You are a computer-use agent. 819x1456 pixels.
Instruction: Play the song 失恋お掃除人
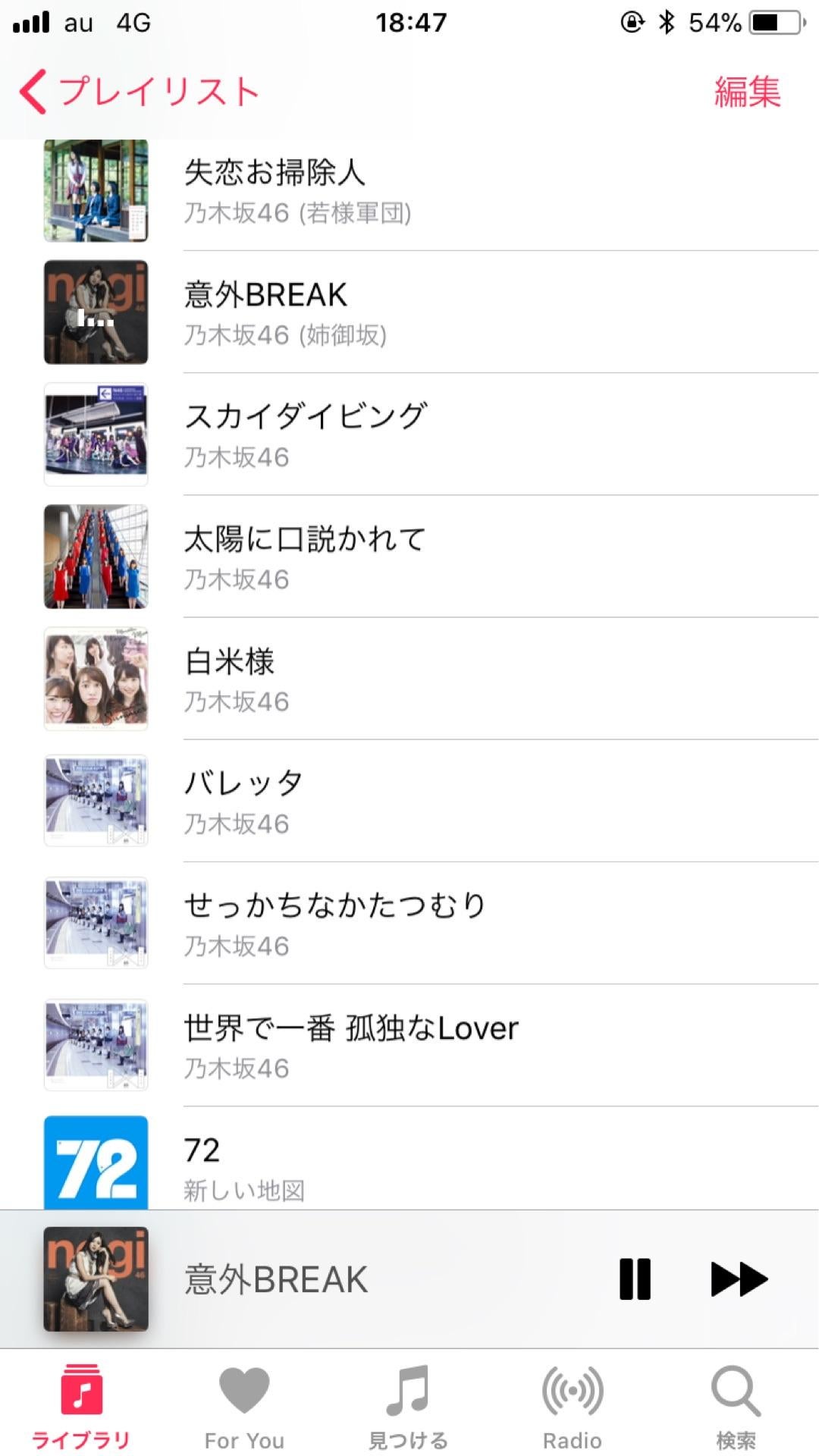point(425,191)
